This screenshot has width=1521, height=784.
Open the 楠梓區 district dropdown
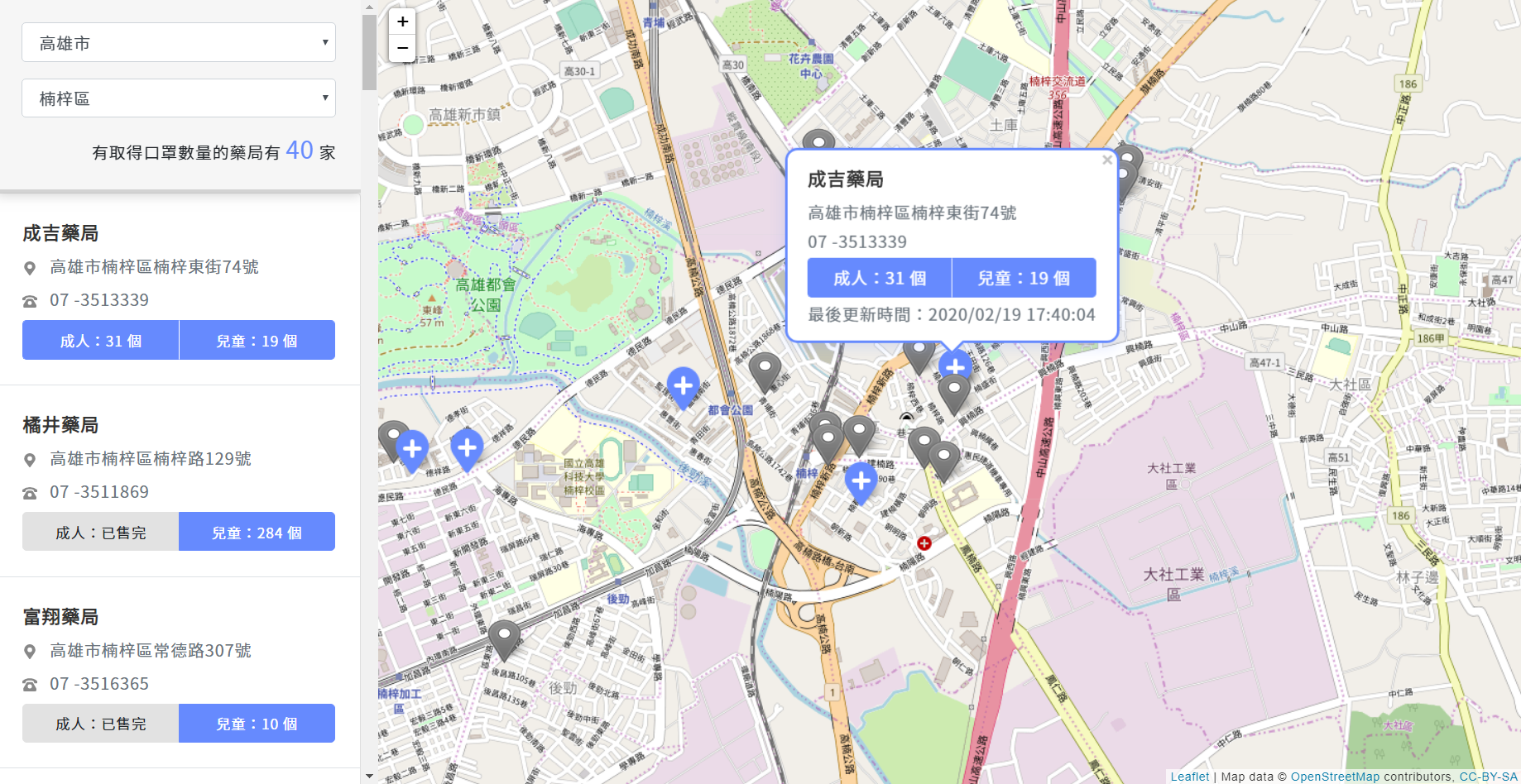tap(178, 98)
